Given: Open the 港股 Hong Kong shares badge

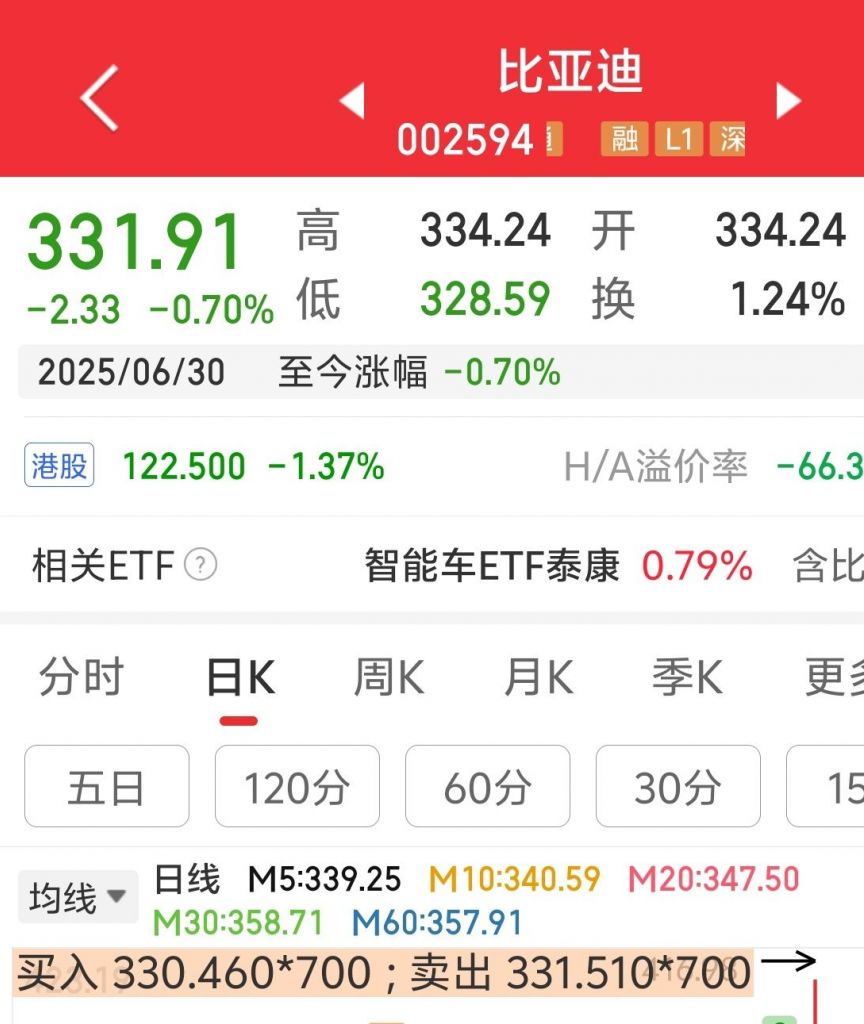Looking at the screenshot, I should coord(57,467).
